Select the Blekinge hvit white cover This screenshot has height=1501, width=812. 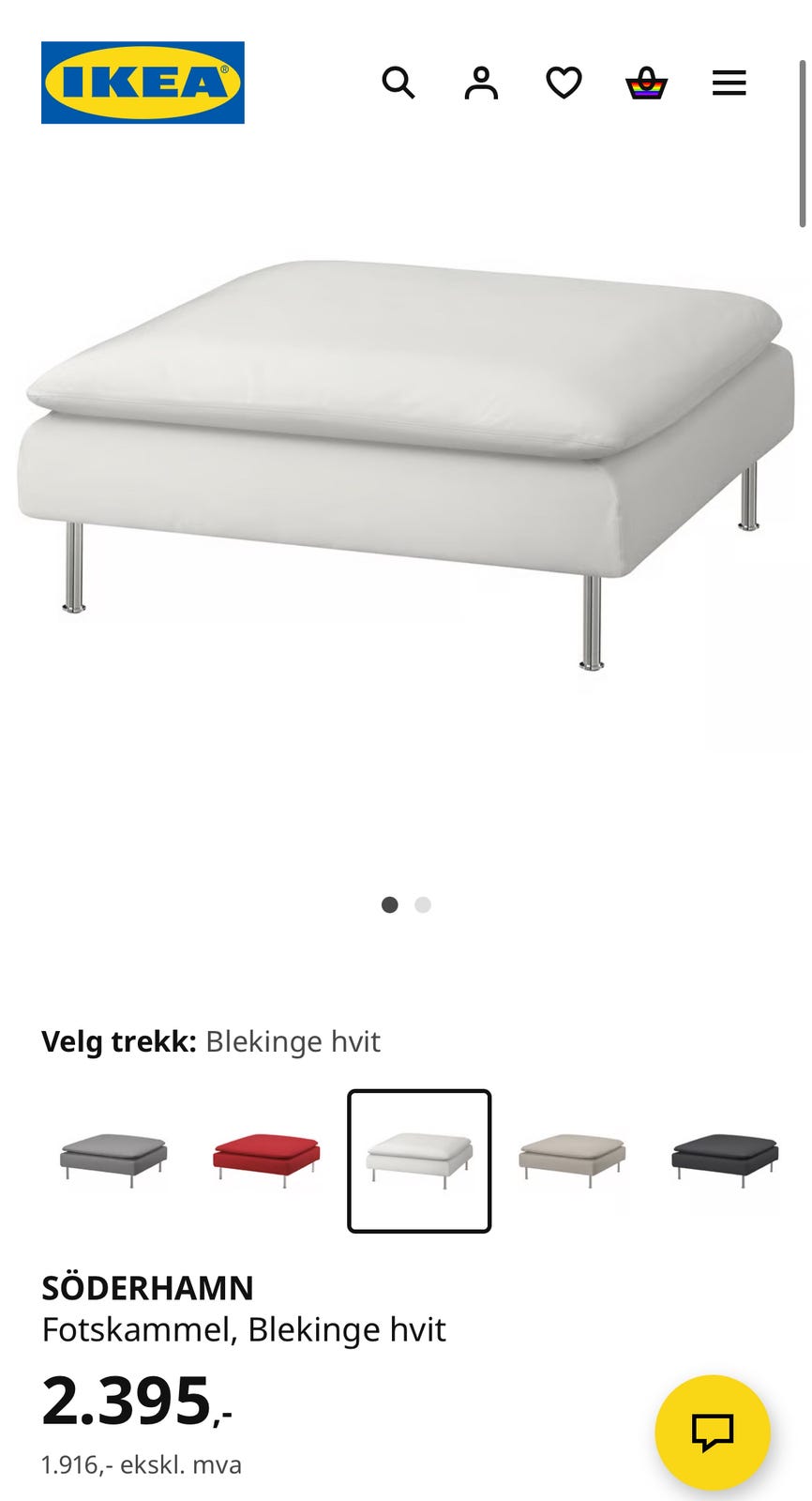419,1160
